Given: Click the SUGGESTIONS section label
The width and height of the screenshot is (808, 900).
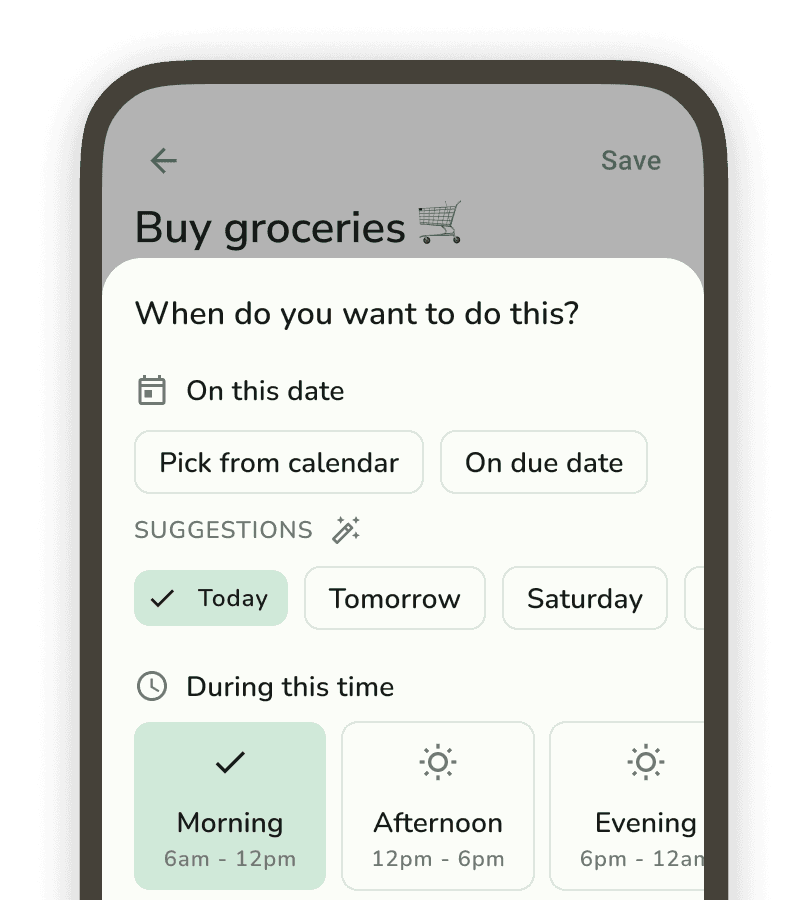Looking at the screenshot, I should 223,530.
